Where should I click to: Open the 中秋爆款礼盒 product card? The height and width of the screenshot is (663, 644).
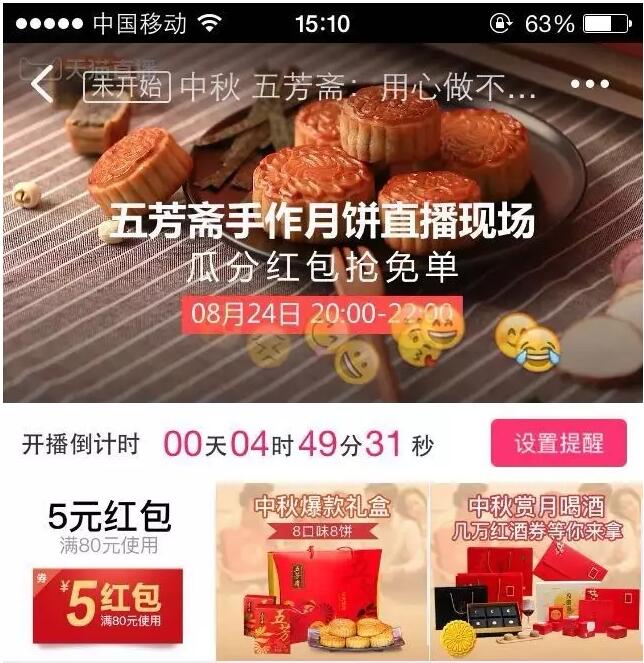pyautogui.click(x=322, y=572)
